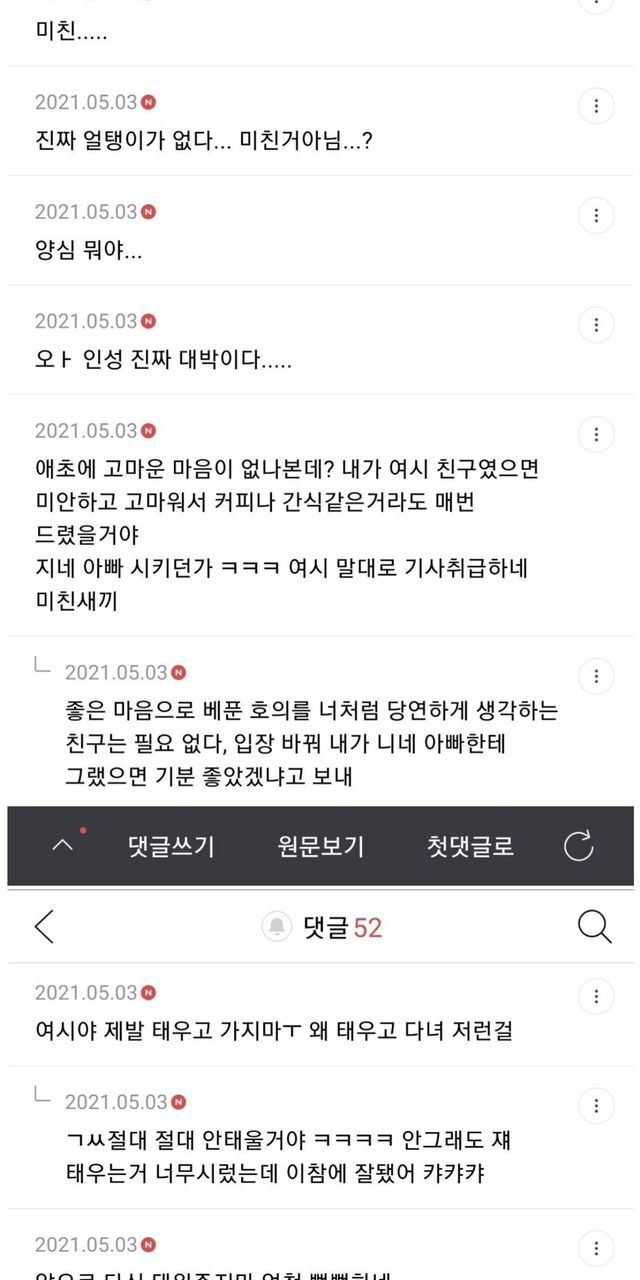The width and height of the screenshot is (640, 1280).
Task: Tap 댓글쓰기 to write a comment
Action: (x=171, y=846)
